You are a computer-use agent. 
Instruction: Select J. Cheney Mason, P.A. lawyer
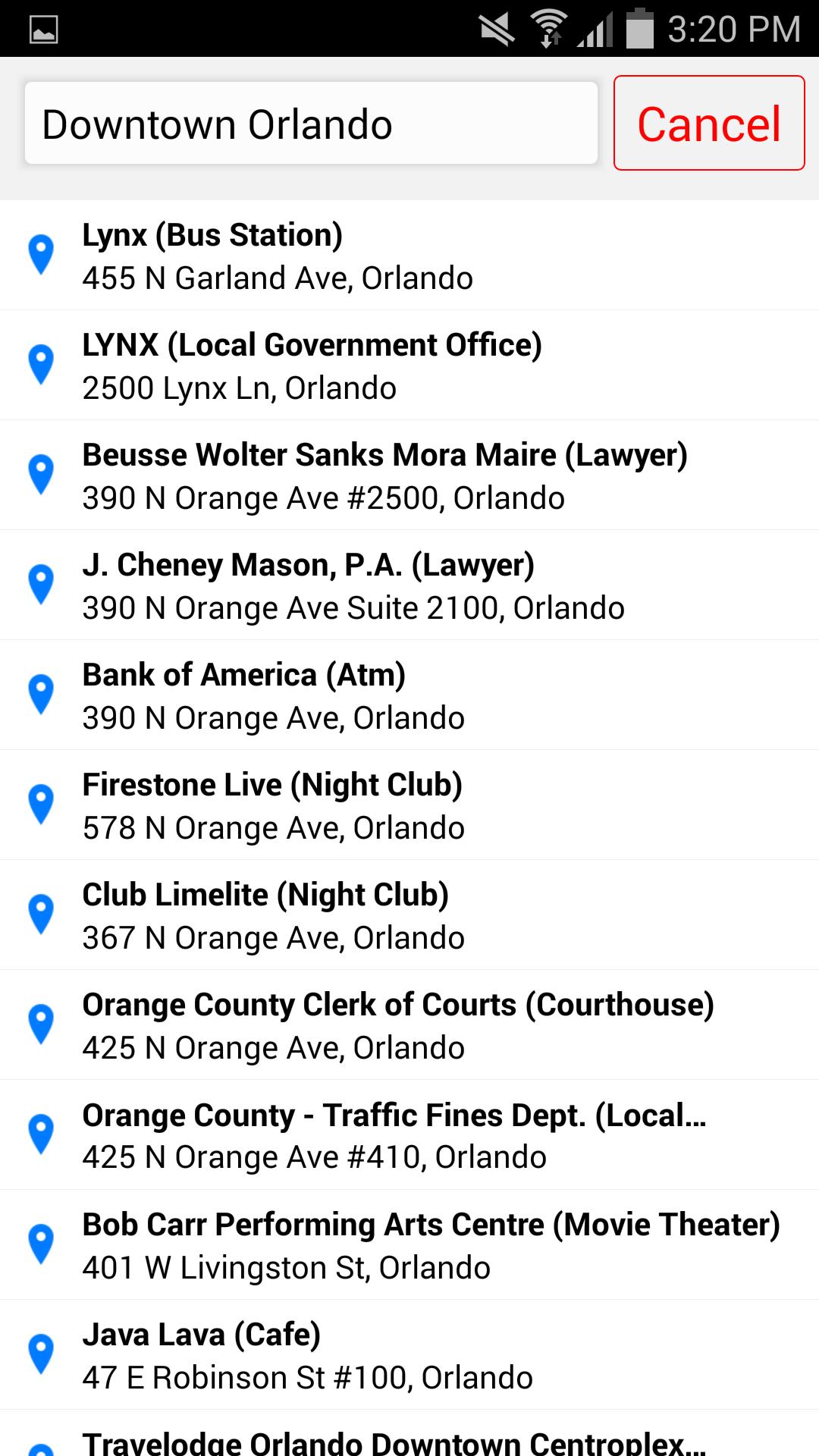pyautogui.click(x=409, y=585)
